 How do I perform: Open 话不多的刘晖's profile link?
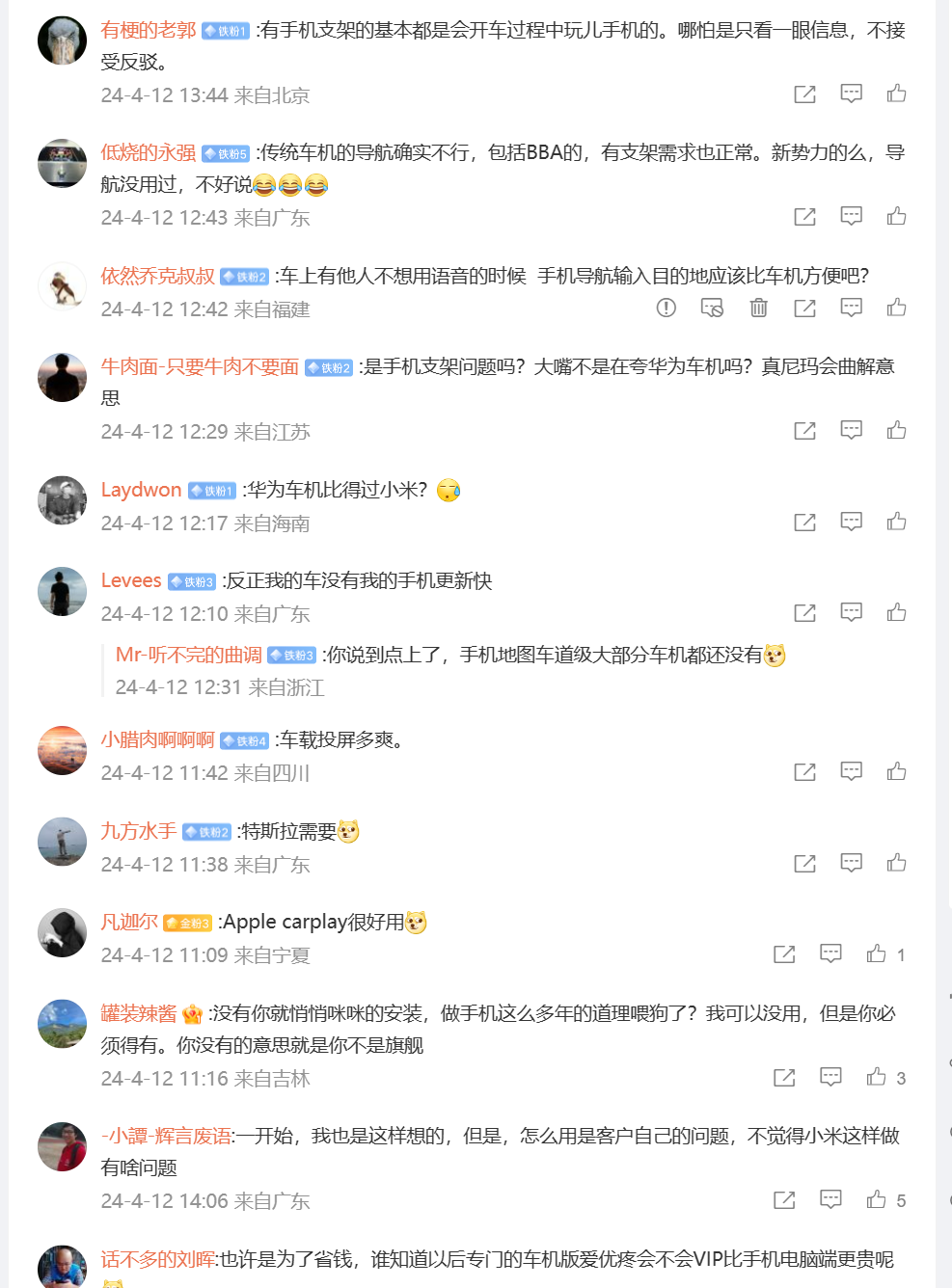158,1259
